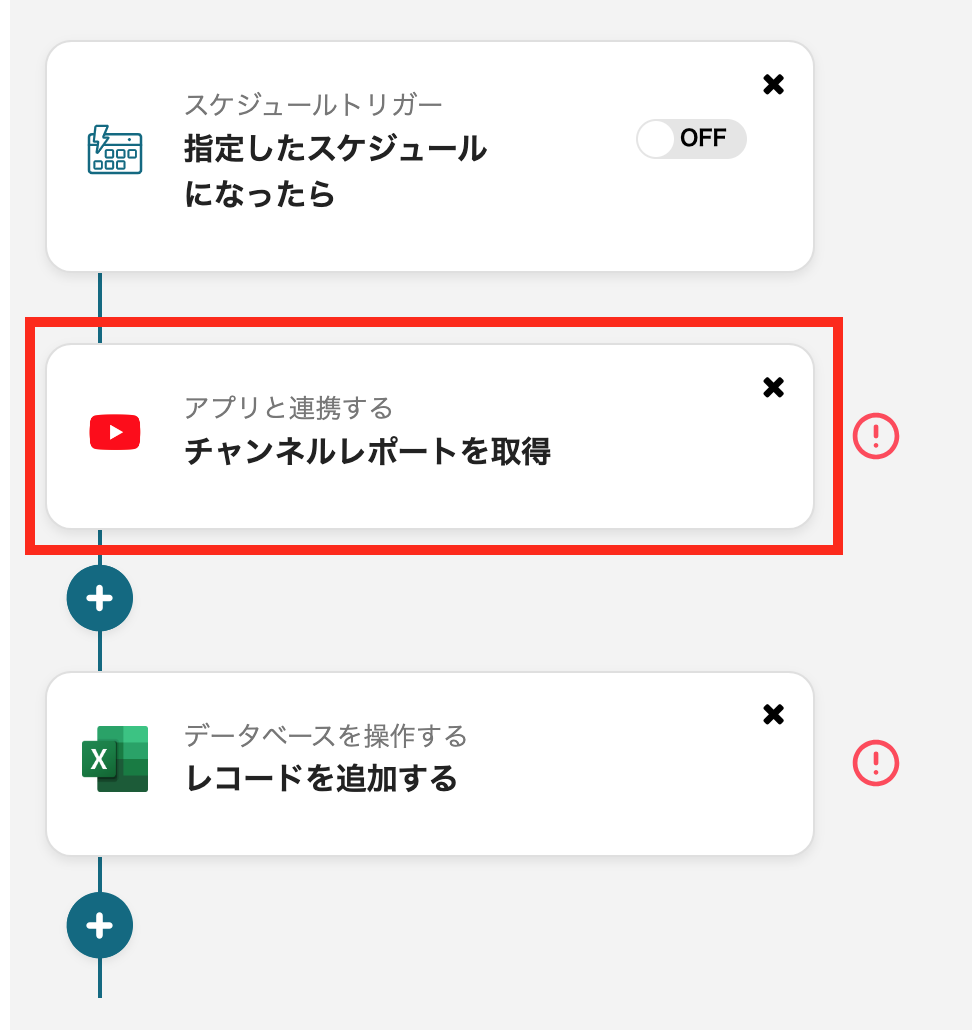The height and width of the screenshot is (1030, 972).
Task: Toggle the schedule trigger OFF switch
Action: coord(691,139)
